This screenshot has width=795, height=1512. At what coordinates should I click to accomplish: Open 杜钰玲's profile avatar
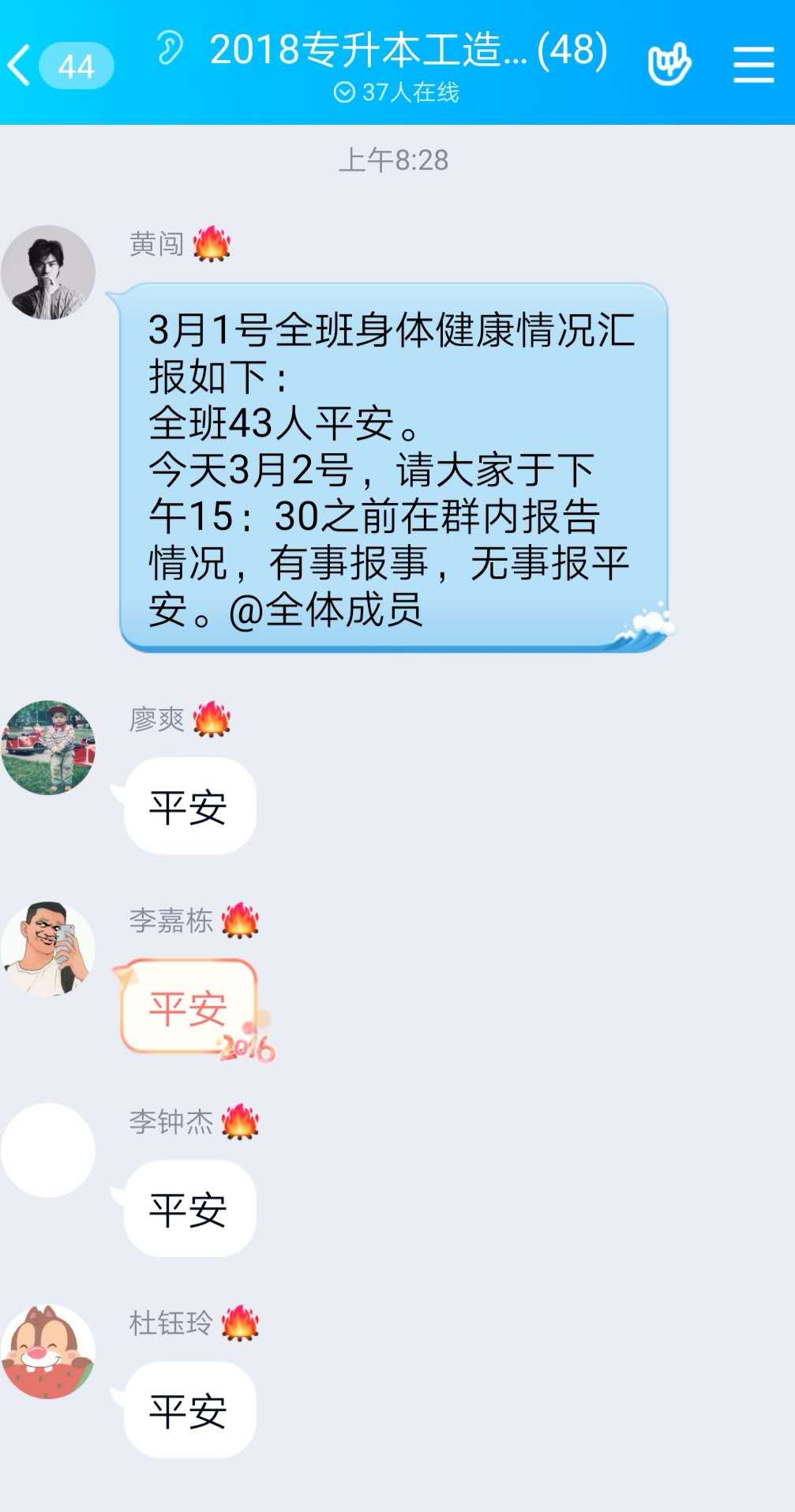48,1351
